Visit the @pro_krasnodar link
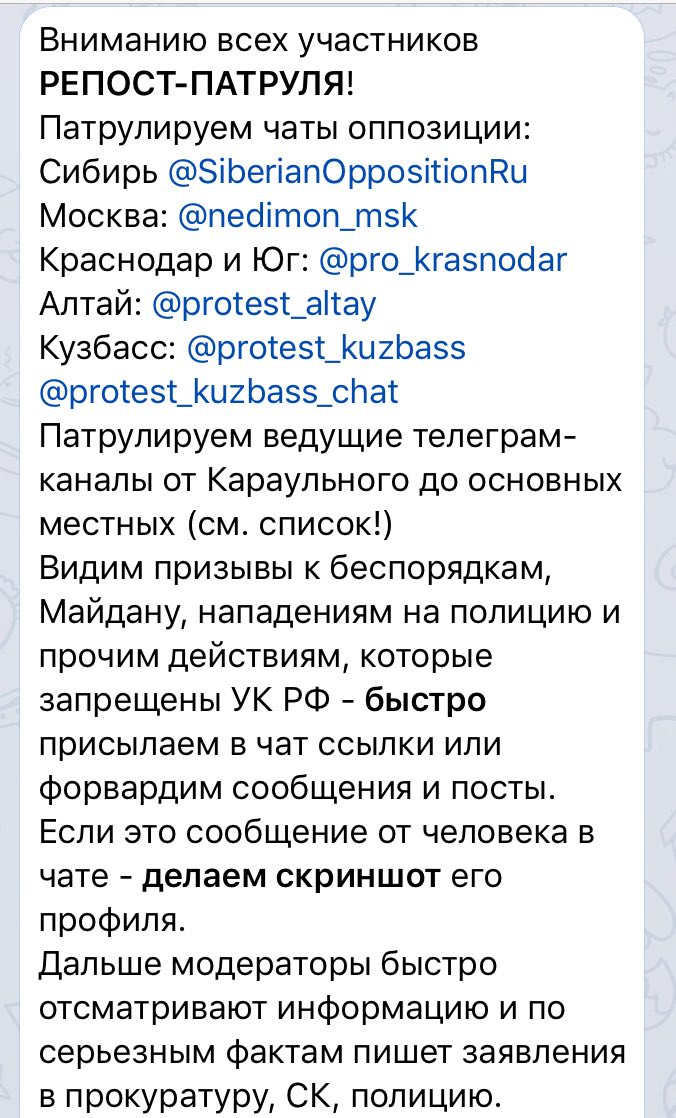 pyautogui.click(x=442, y=260)
